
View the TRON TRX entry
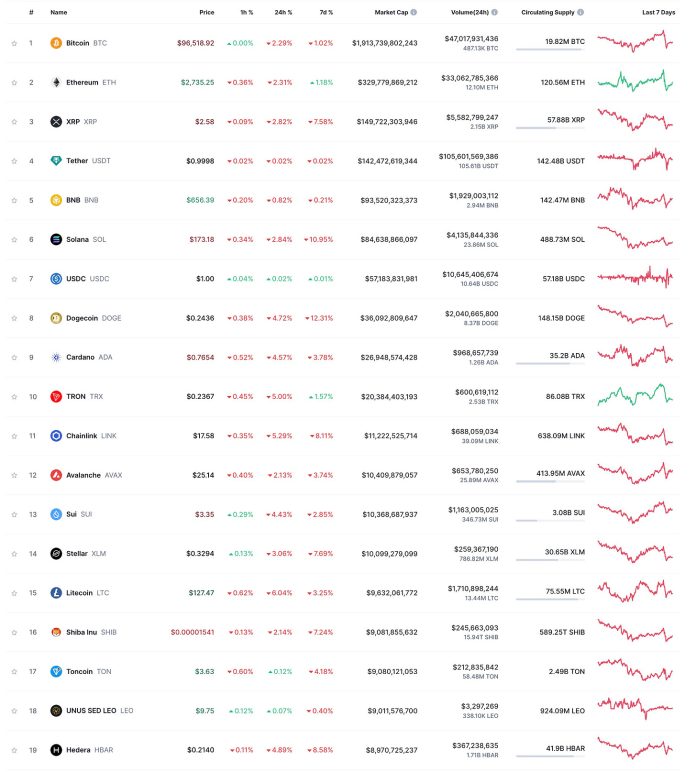point(75,396)
